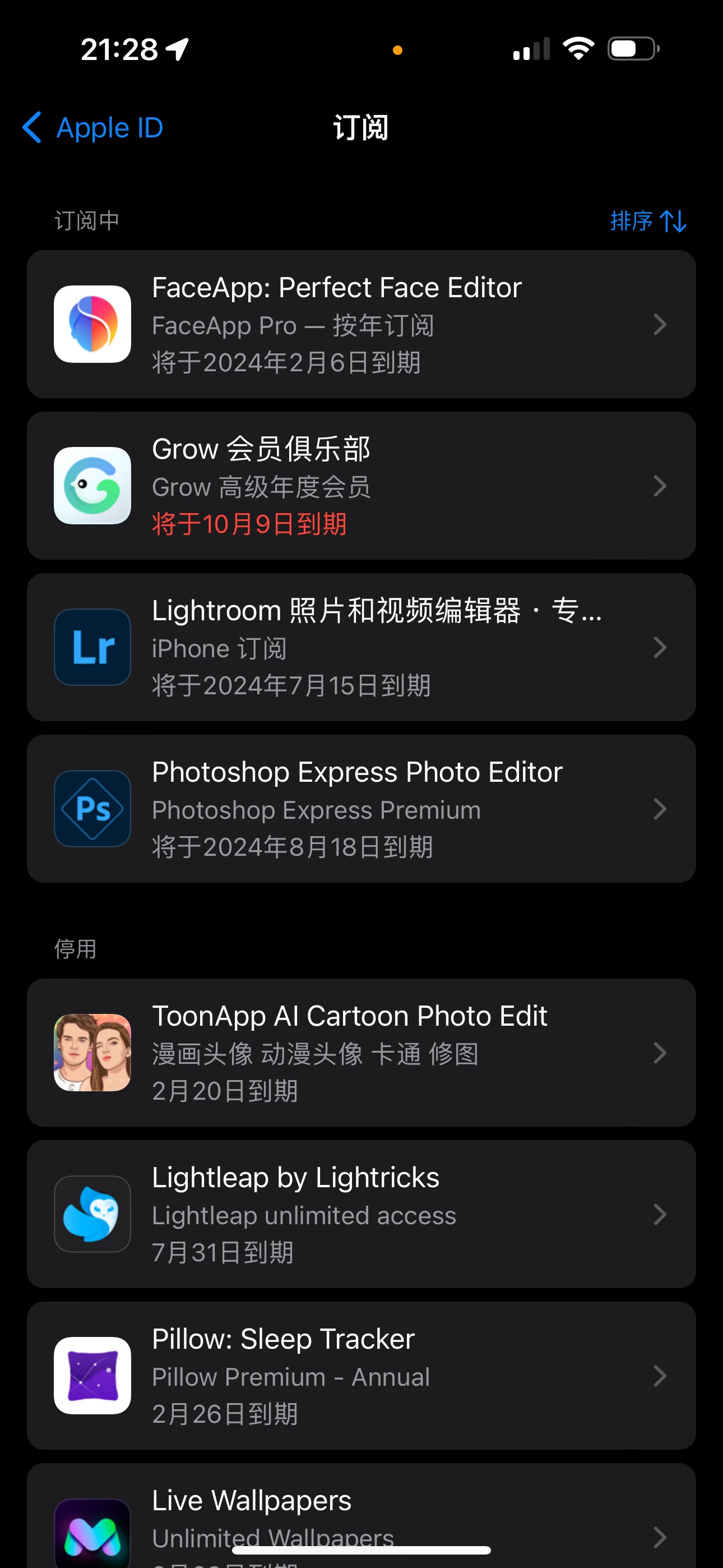View Lightleap by Lightricks subscription
Image resolution: width=723 pixels, height=1568 pixels.
[361, 1214]
